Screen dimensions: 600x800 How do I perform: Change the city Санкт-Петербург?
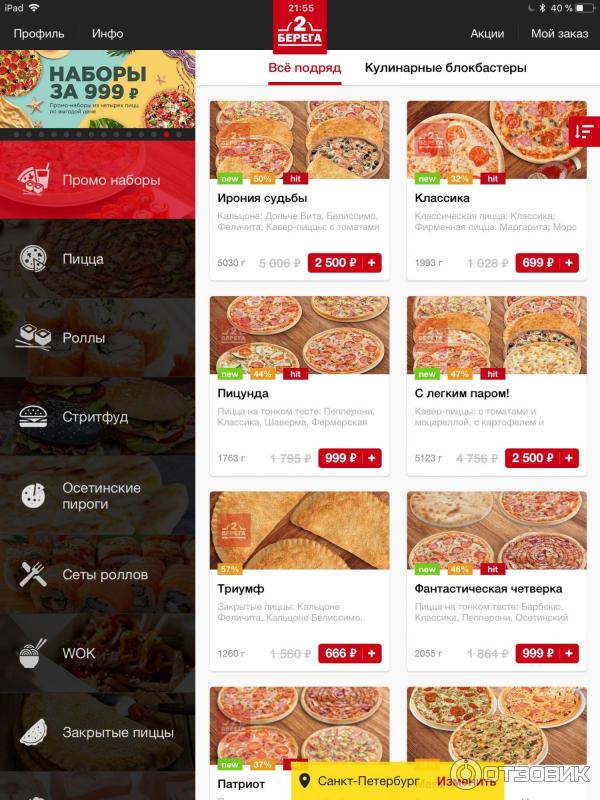click(465, 781)
